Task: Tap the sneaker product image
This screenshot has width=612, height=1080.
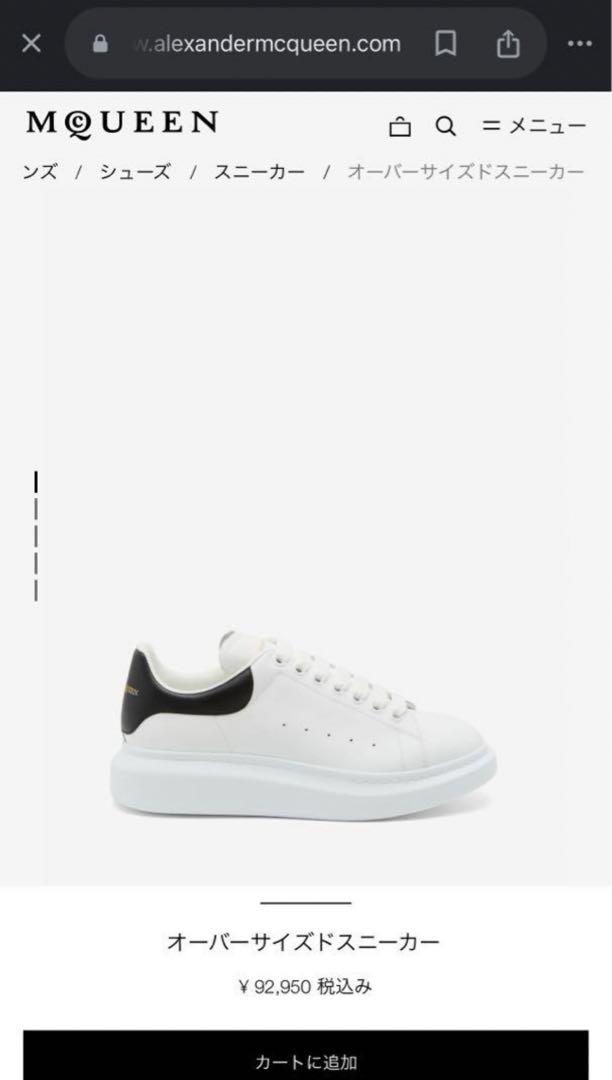Action: pos(304,723)
